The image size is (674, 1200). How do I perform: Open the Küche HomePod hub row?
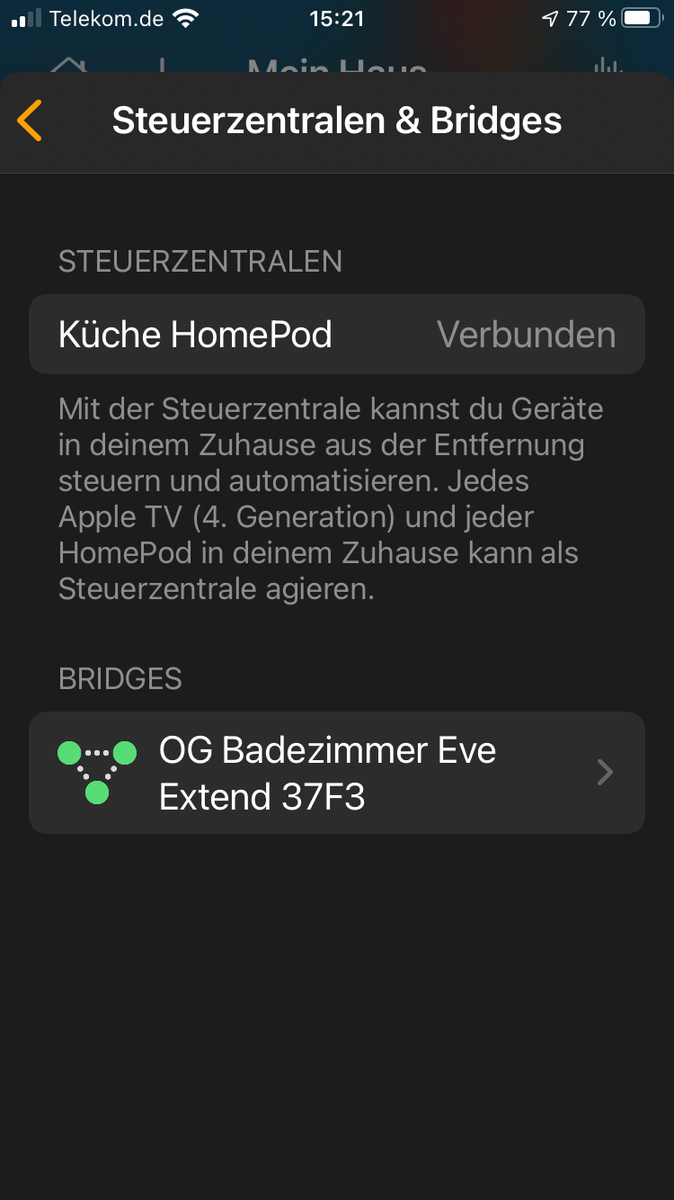[x=336, y=335]
